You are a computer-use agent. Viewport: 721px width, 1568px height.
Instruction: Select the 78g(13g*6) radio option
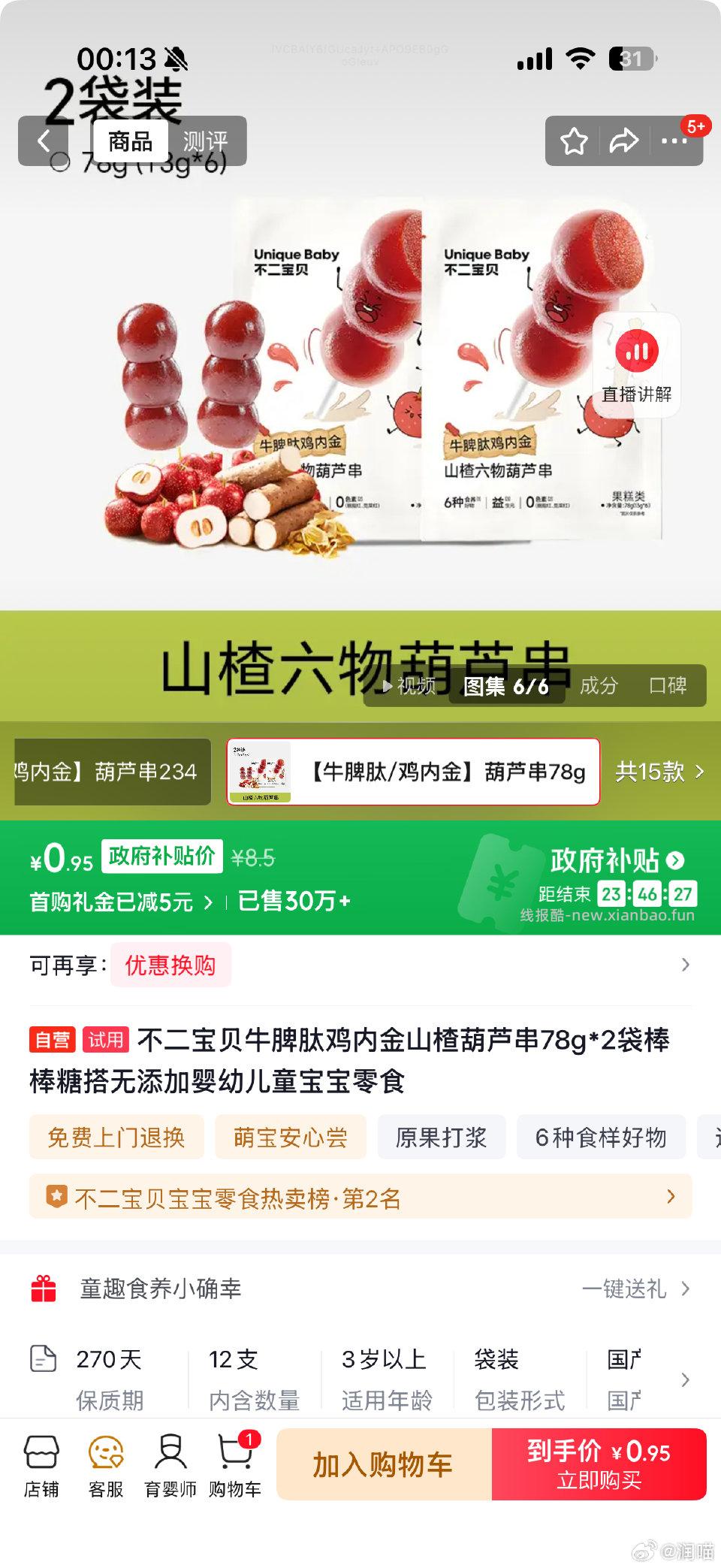62,164
